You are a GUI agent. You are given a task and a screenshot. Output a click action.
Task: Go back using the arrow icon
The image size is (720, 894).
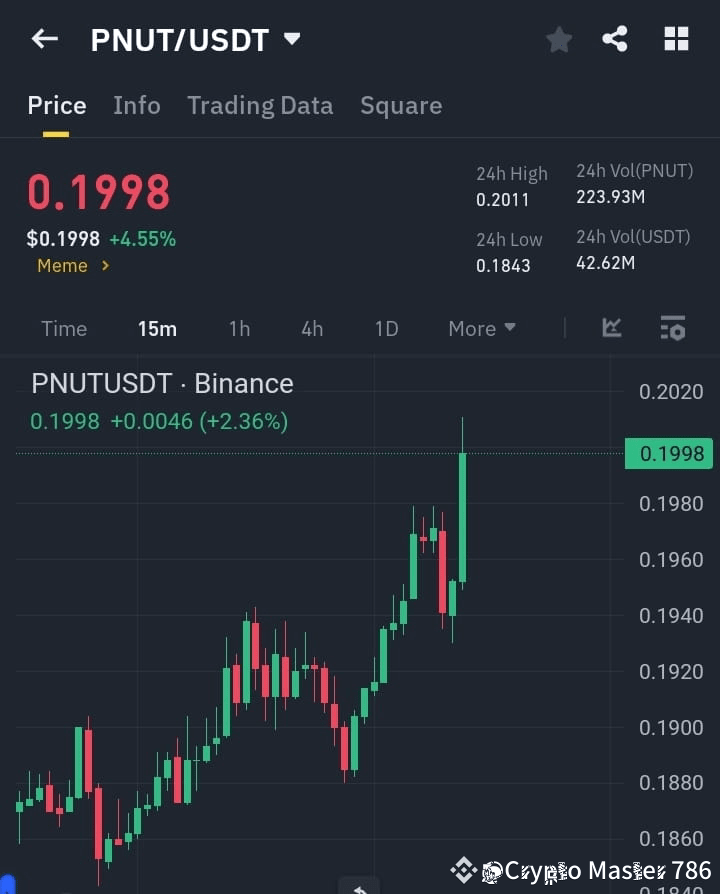44,38
